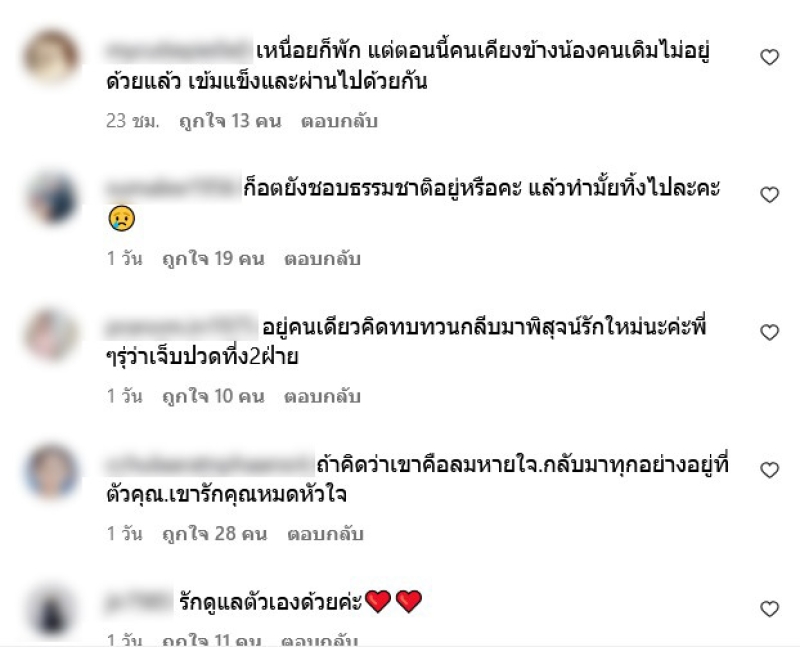800x647 pixels.
Task: Like the comment starting with เหนื่อยก็พัก
Action: 769,58
